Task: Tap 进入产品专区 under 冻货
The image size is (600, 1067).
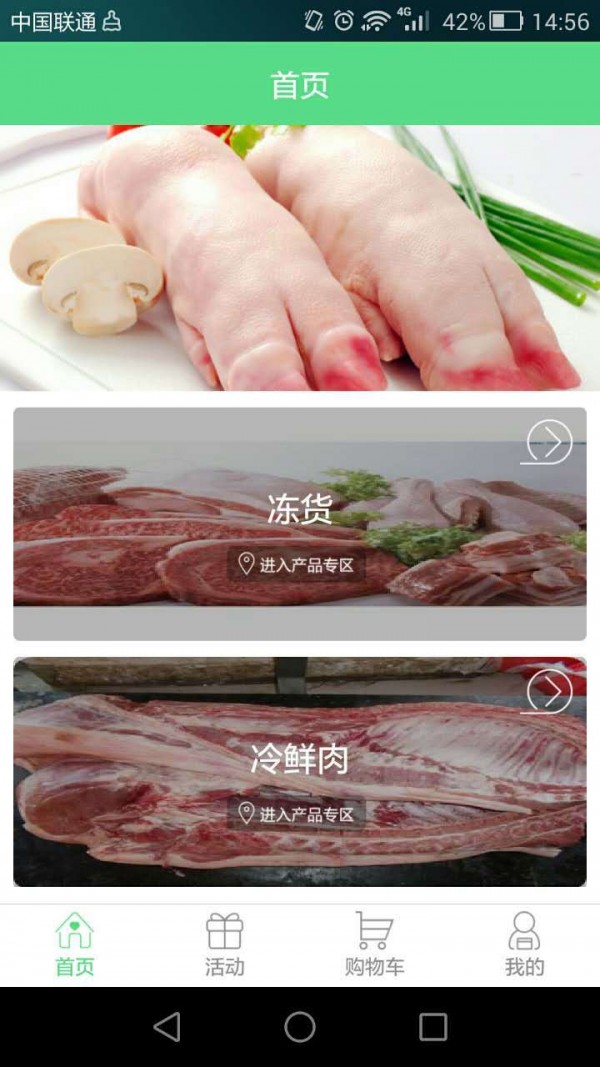Action: pos(296,565)
